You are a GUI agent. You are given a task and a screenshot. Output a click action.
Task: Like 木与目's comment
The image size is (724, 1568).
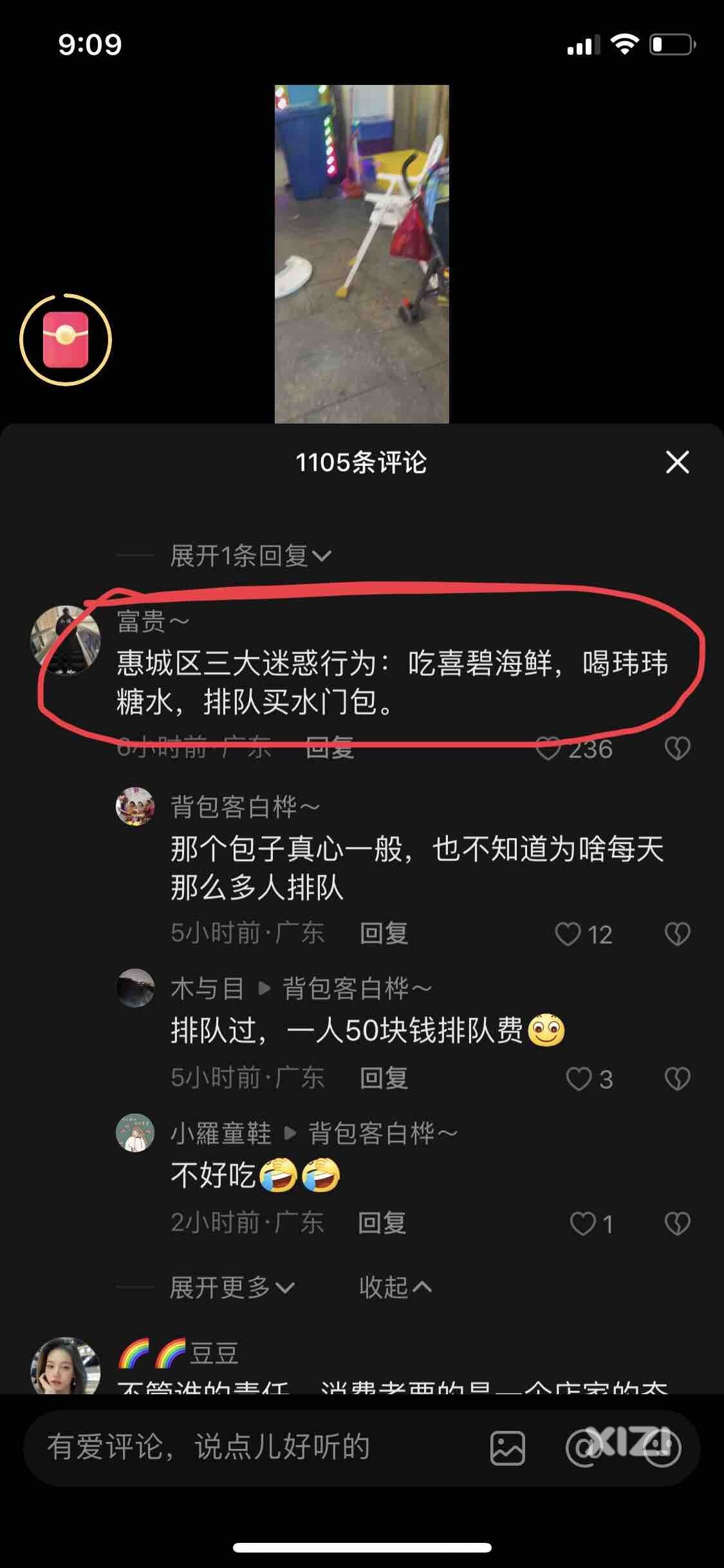click(x=578, y=1079)
